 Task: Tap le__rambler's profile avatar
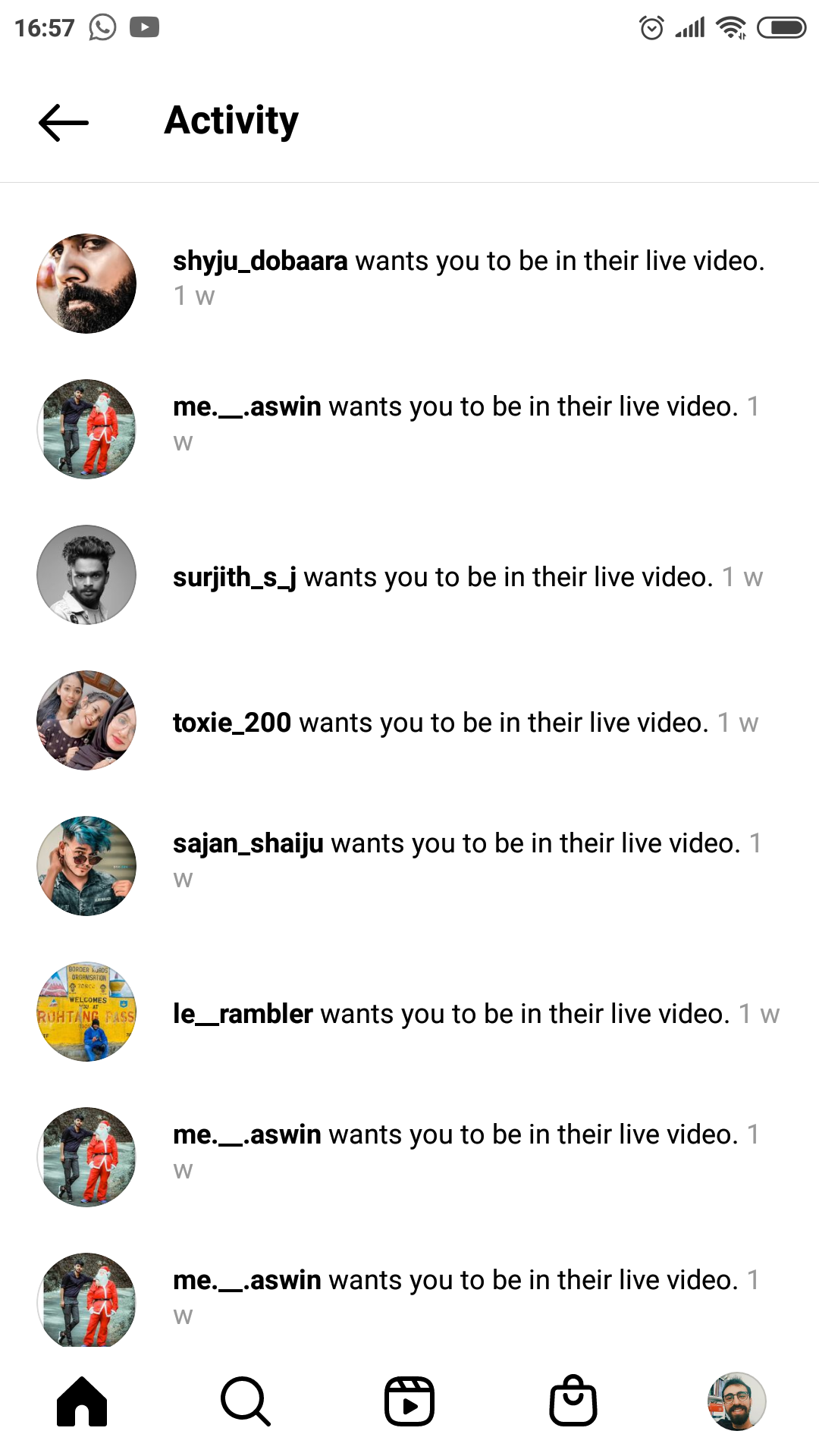[x=86, y=1012]
